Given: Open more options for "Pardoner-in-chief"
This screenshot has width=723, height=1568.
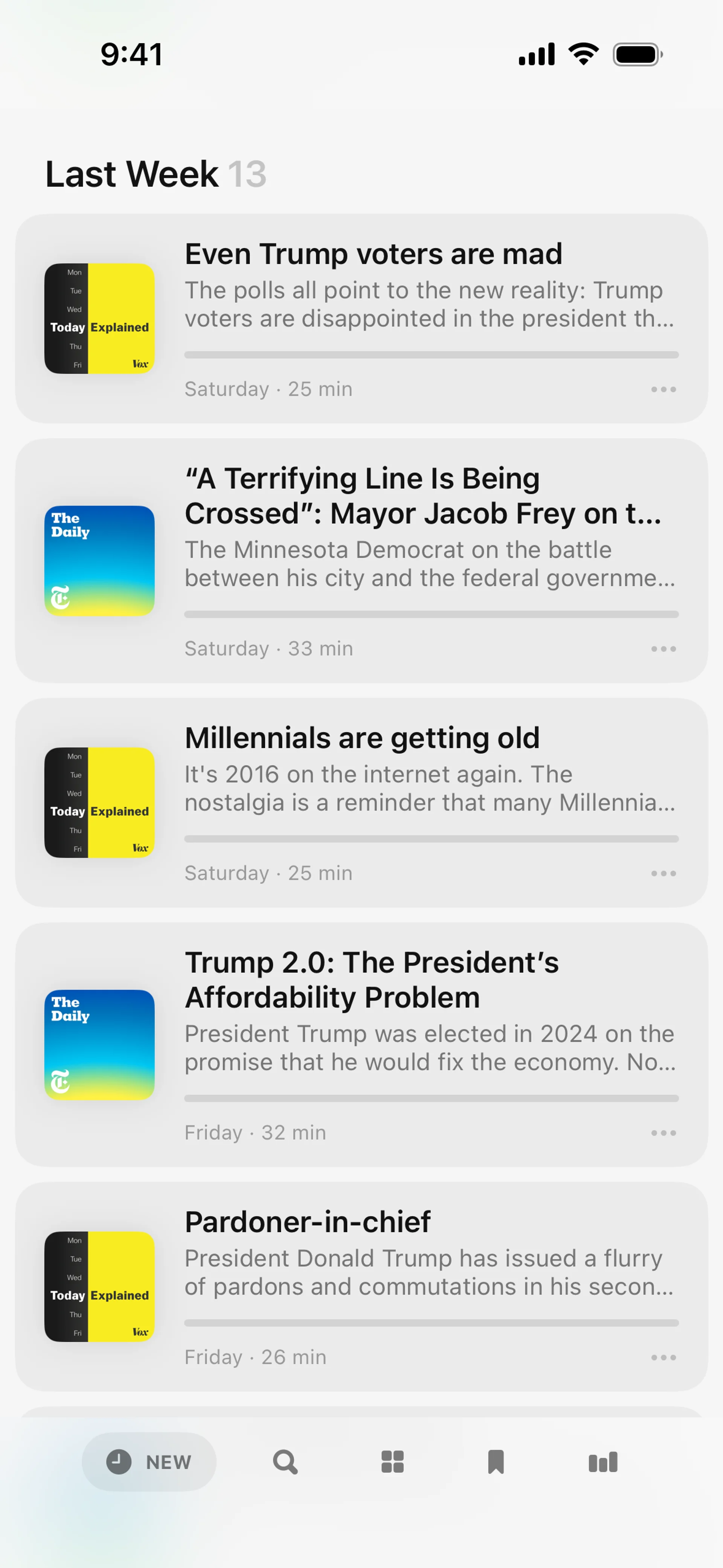Looking at the screenshot, I should tap(663, 1357).
